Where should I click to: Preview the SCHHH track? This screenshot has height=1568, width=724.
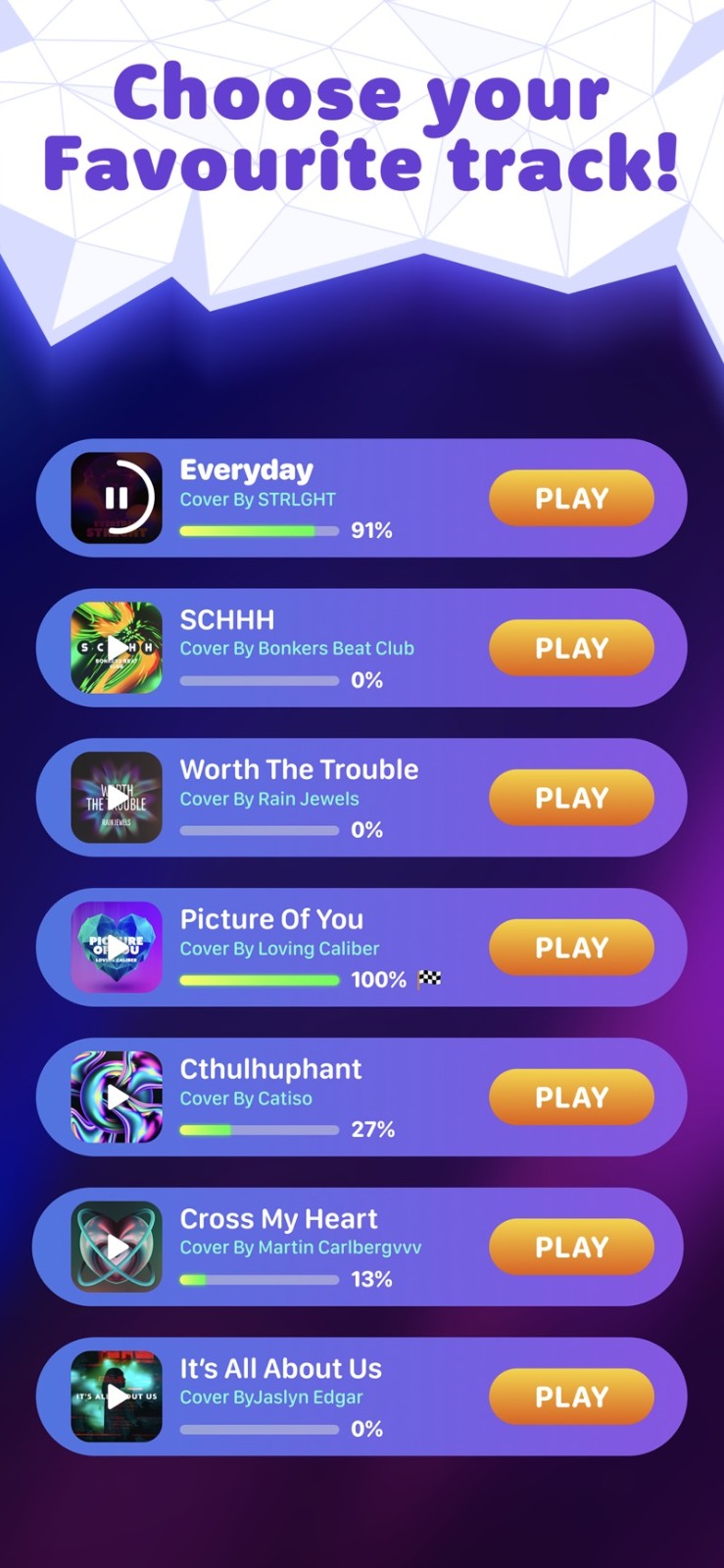[x=117, y=648]
